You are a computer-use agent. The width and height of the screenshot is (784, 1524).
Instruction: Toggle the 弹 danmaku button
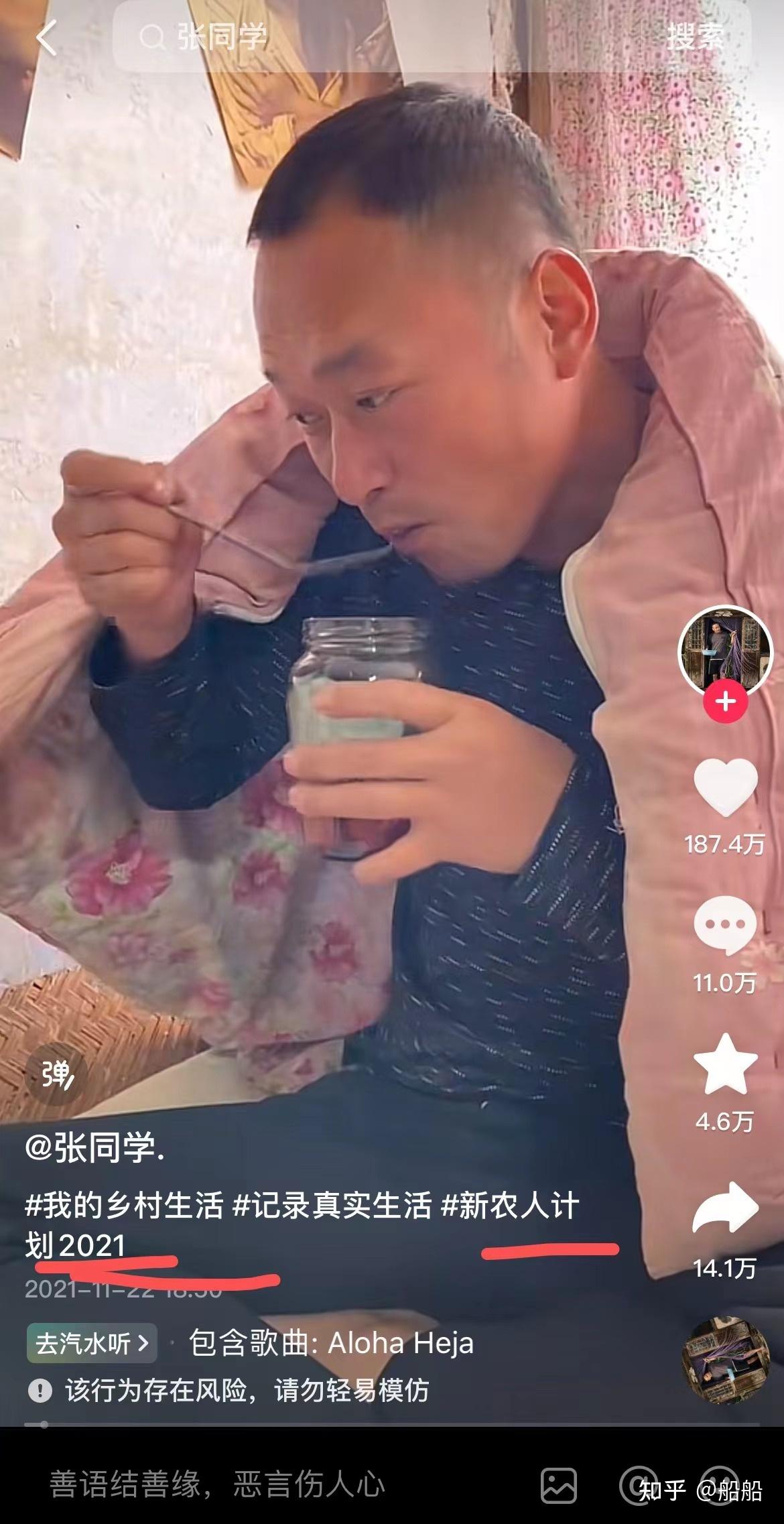[x=57, y=1076]
